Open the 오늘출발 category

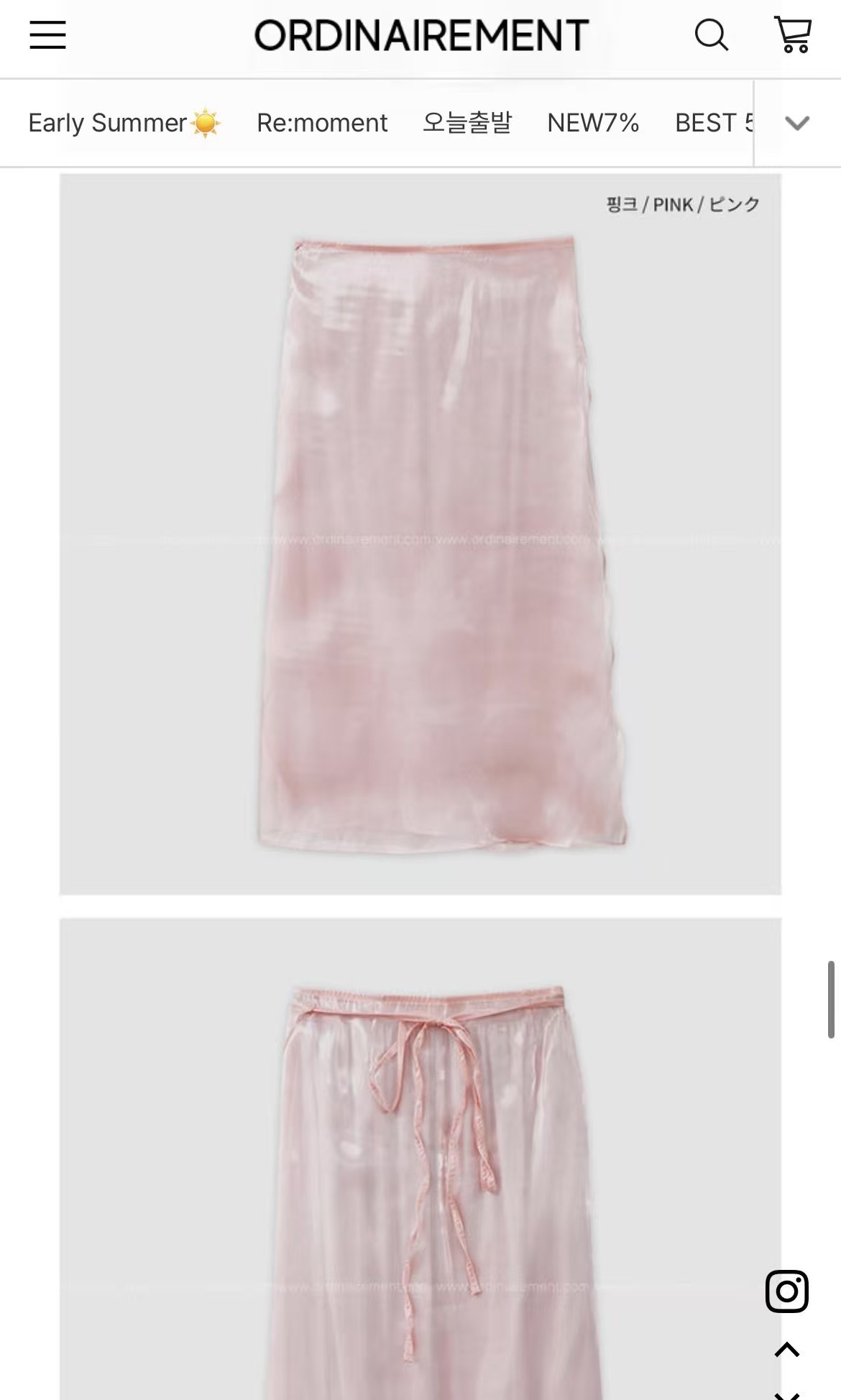pyautogui.click(x=467, y=123)
